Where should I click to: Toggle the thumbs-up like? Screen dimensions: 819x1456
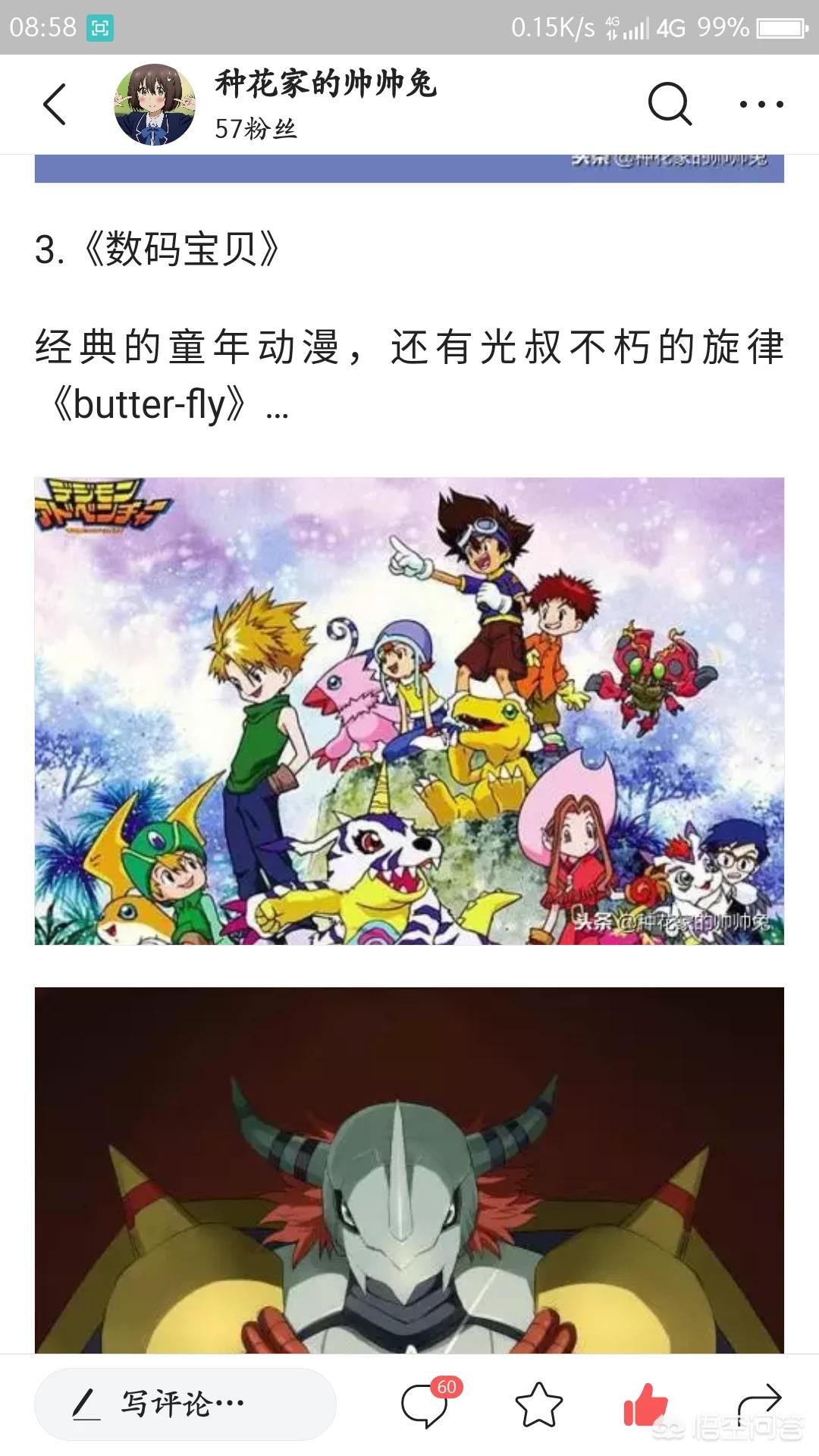pyautogui.click(x=645, y=1404)
